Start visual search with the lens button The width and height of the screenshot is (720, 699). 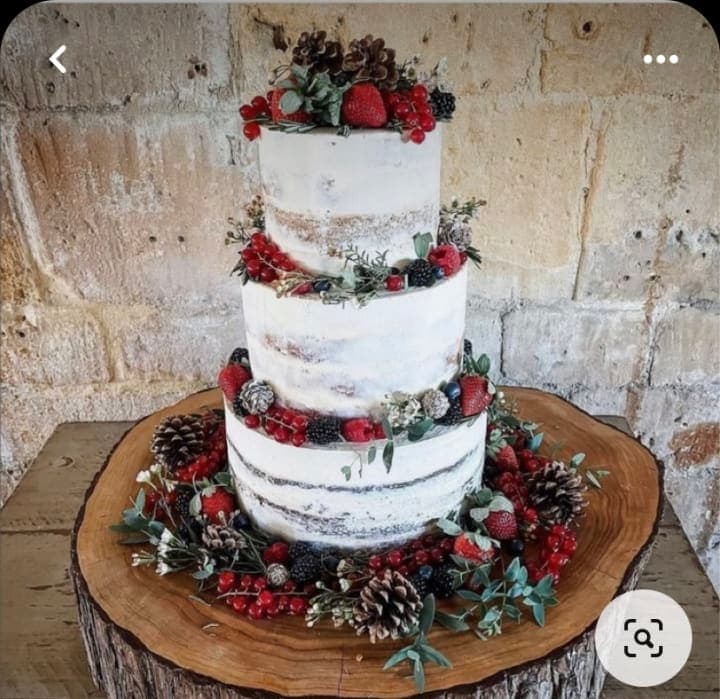pyautogui.click(x=643, y=637)
